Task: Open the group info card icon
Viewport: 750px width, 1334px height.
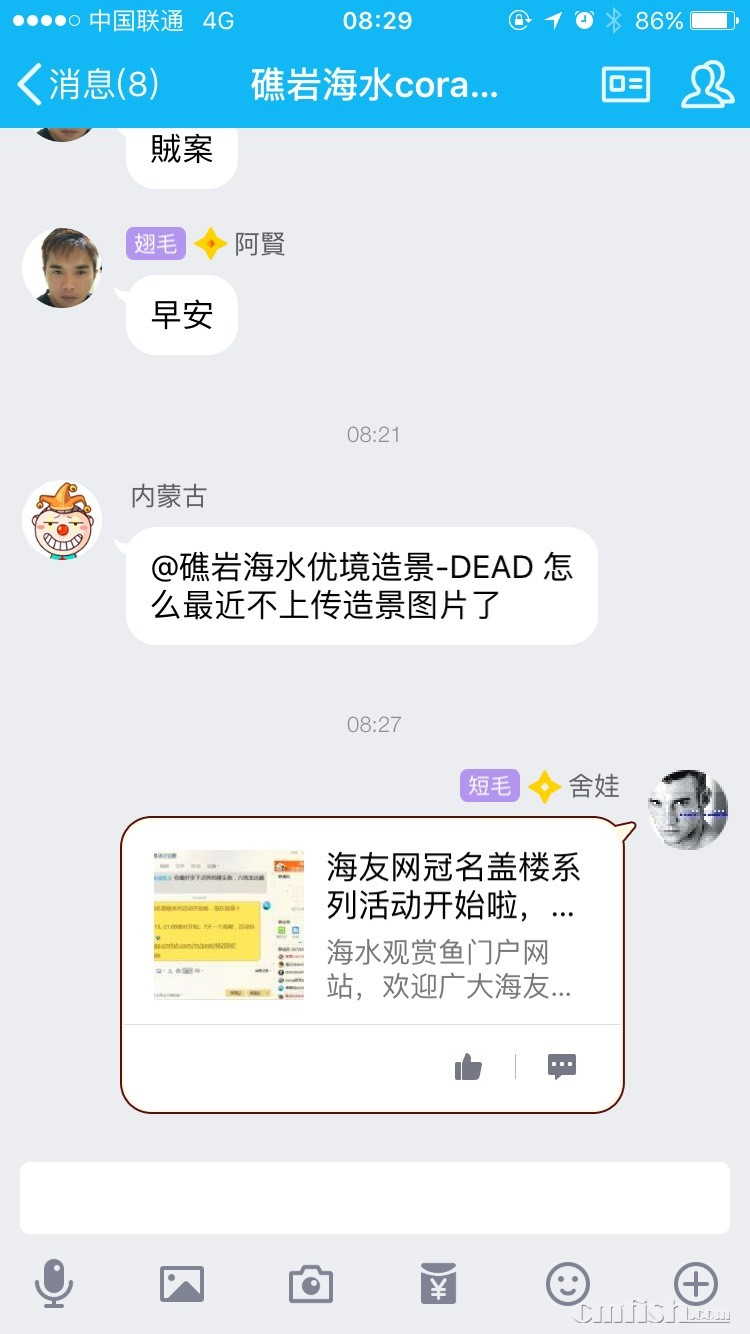Action: click(626, 84)
